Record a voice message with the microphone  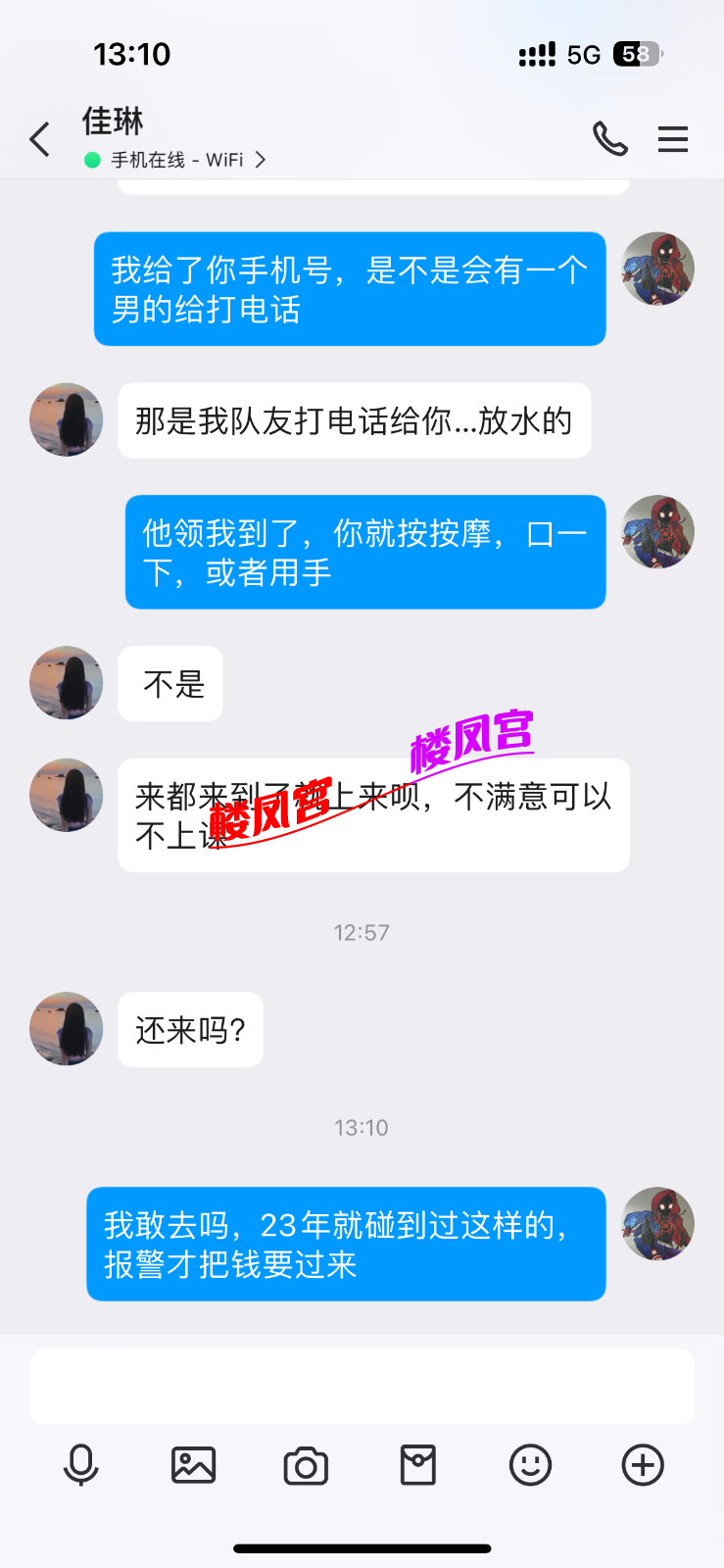point(80,1466)
